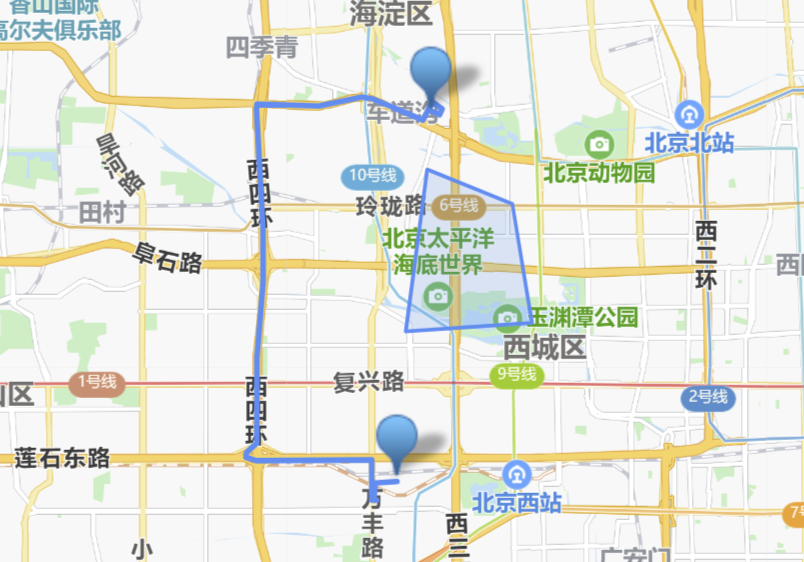This screenshot has width=804, height=562.
Task: Open the 北京西站 station icon
Action: click(x=517, y=472)
